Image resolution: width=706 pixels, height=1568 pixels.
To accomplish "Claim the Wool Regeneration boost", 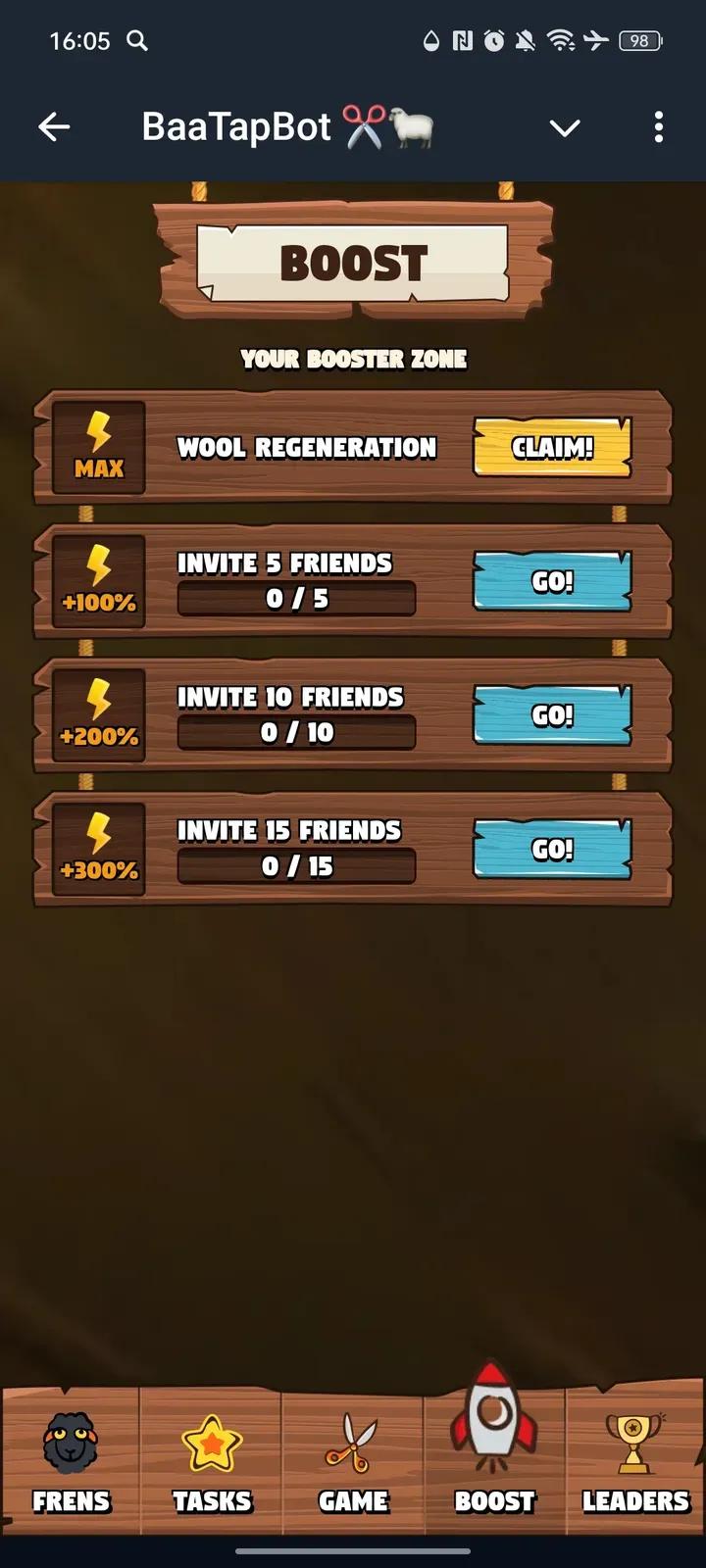I will pyautogui.click(x=552, y=447).
